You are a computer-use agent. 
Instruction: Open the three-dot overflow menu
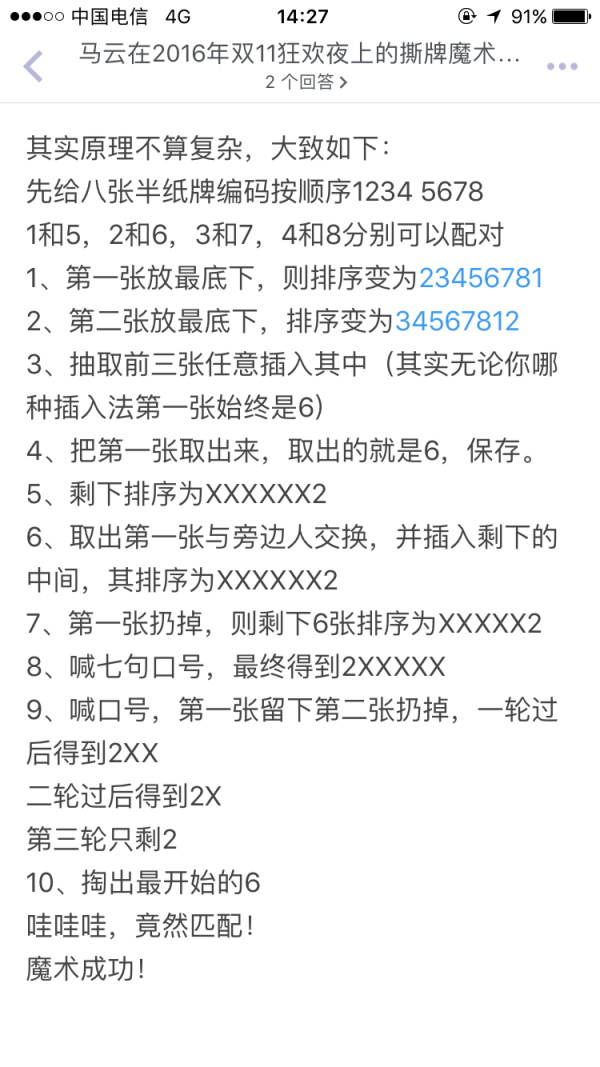pyautogui.click(x=561, y=67)
